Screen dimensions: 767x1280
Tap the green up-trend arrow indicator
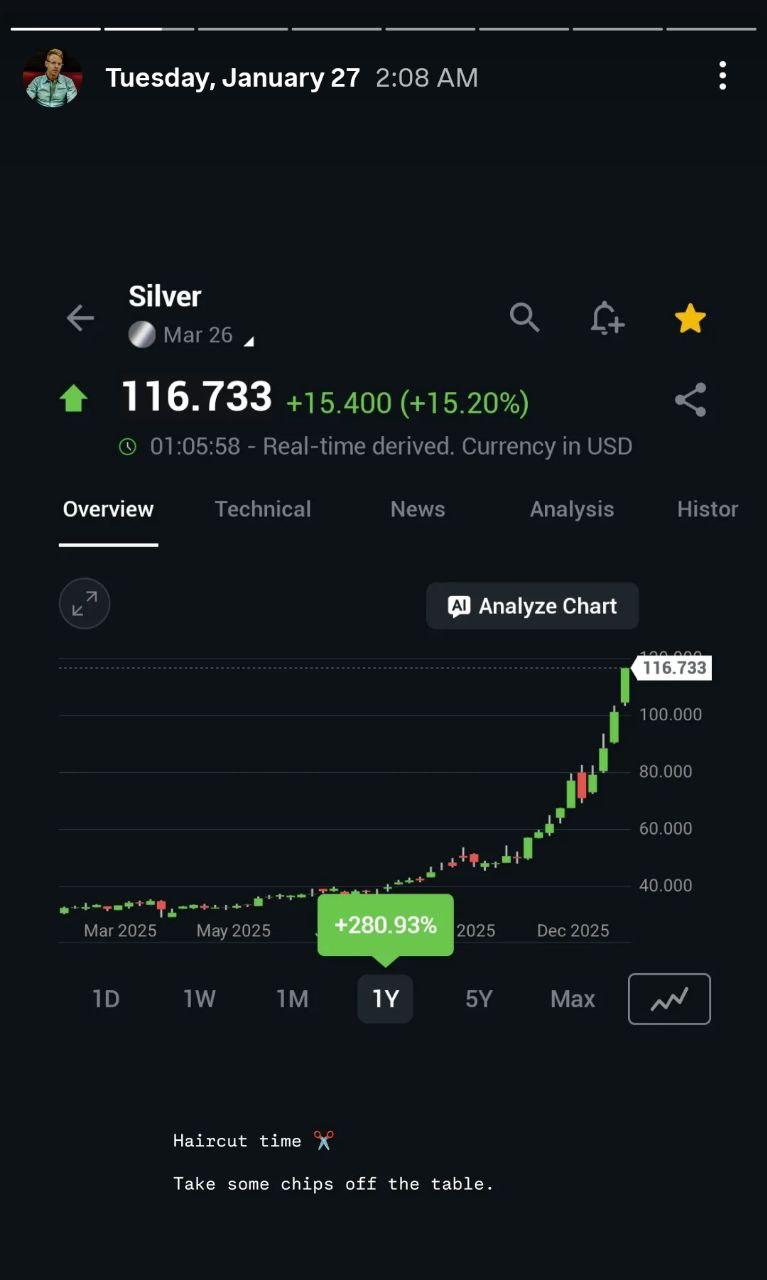(72, 397)
